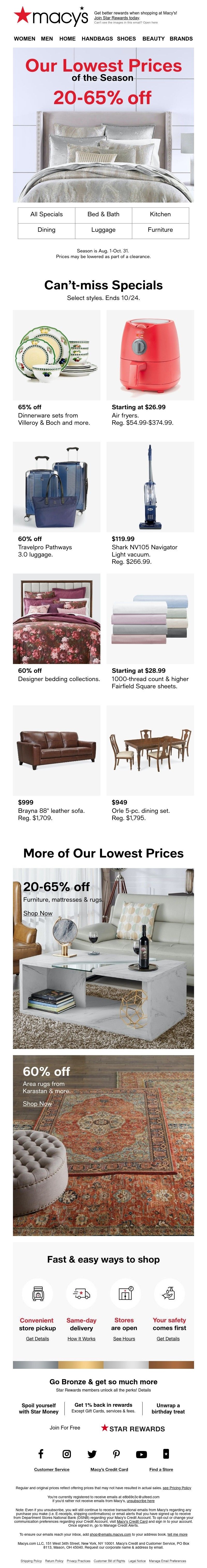
Task: Open the Brayna leather sofa deal
Action: tap(56, 750)
